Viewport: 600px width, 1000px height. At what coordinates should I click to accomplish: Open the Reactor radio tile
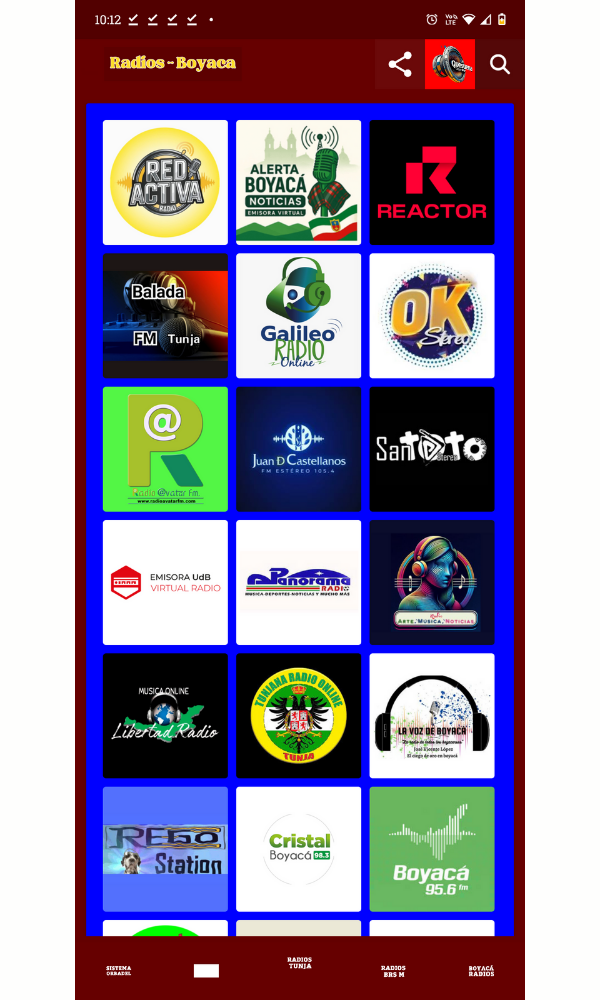coord(432,182)
